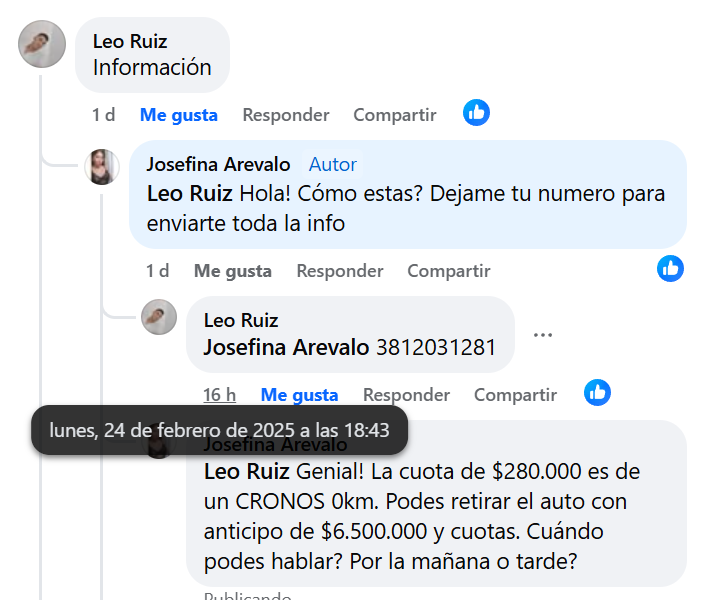Open Josefina Arevalo's profile next to Autor badge

click(x=218, y=164)
